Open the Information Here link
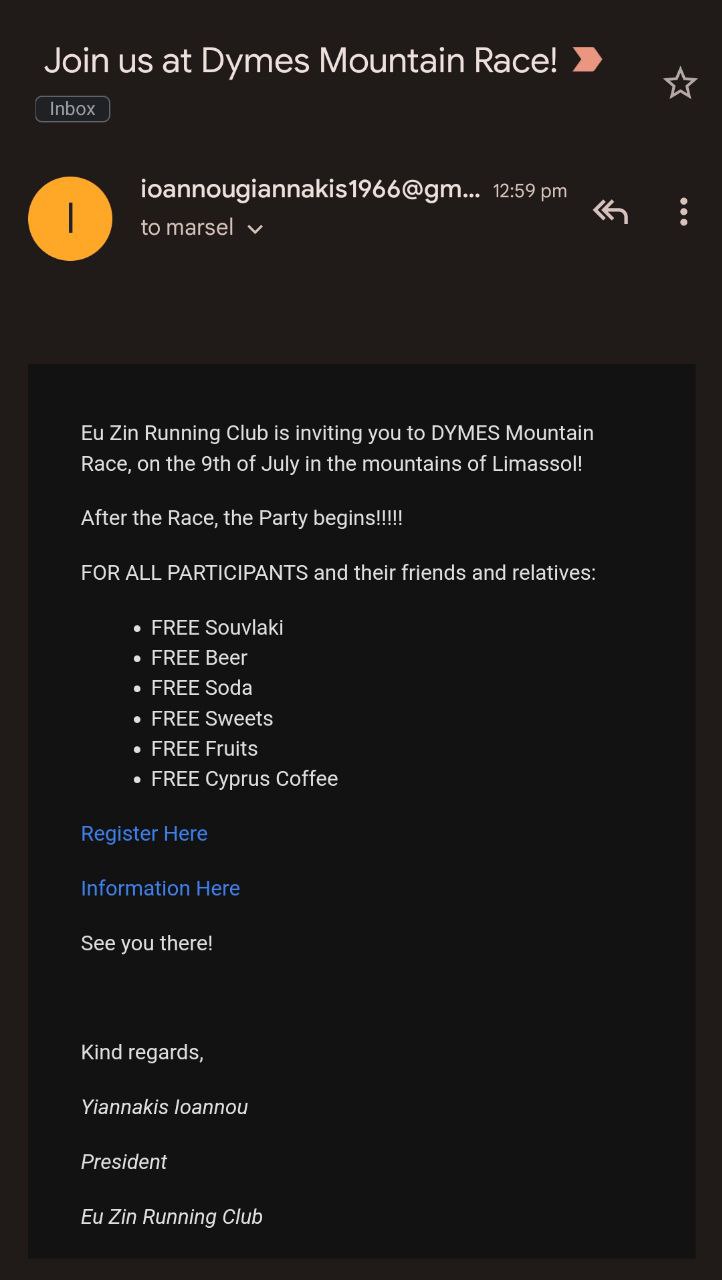Viewport: 722px width, 1280px height. click(160, 888)
